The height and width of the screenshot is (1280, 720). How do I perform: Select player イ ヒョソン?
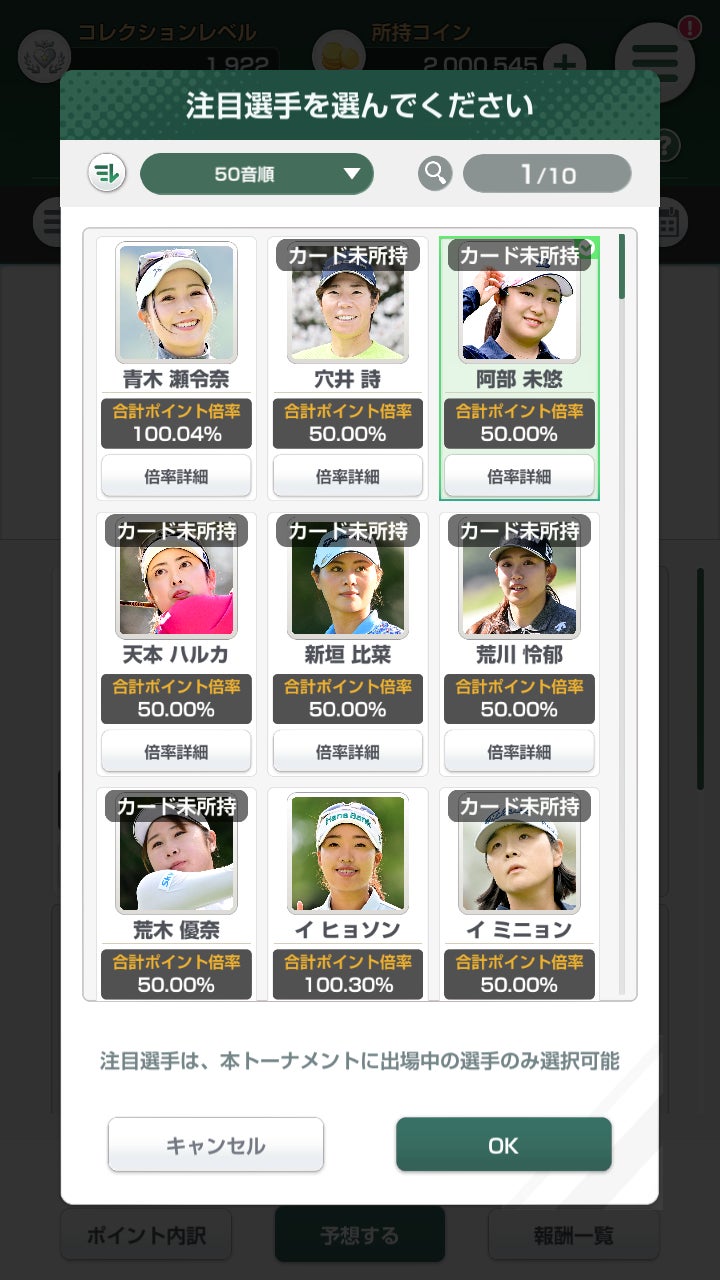[347, 855]
